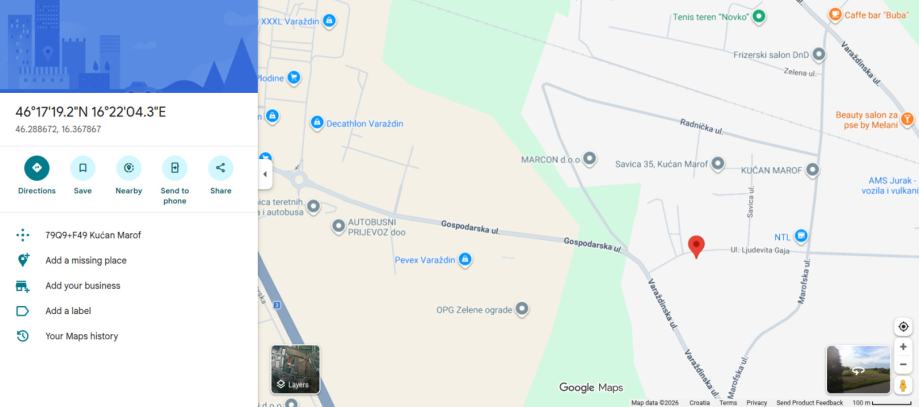The height and width of the screenshot is (407, 919).
Task: Open the Layers map switcher
Action: (x=295, y=369)
